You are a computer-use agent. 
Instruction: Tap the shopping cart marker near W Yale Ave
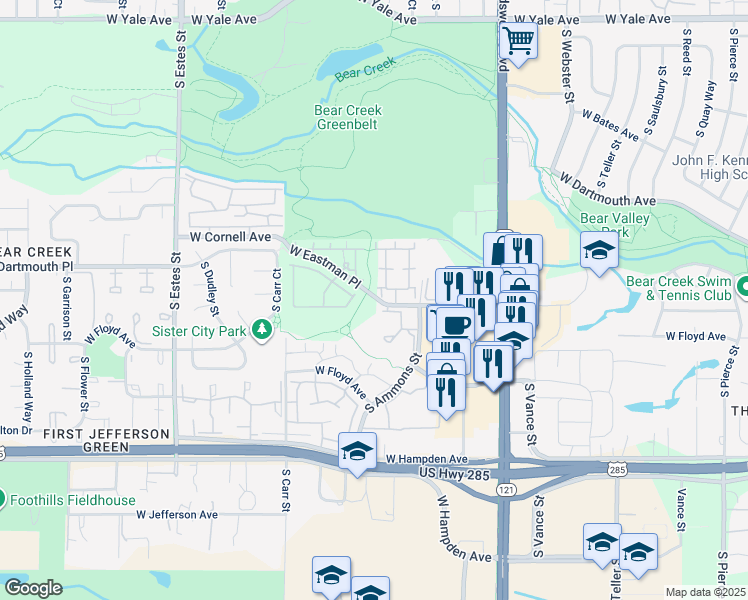tap(519, 43)
